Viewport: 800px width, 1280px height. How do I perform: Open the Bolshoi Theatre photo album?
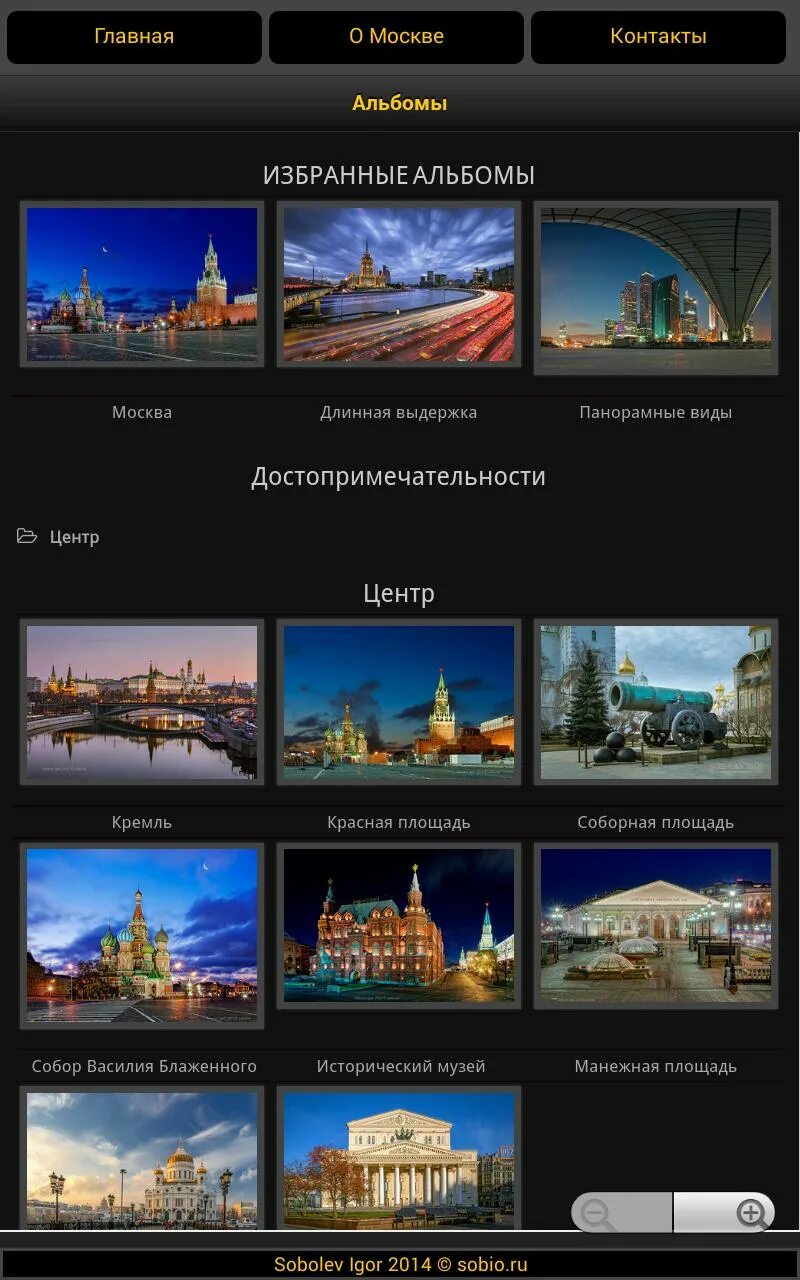click(x=399, y=1158)
